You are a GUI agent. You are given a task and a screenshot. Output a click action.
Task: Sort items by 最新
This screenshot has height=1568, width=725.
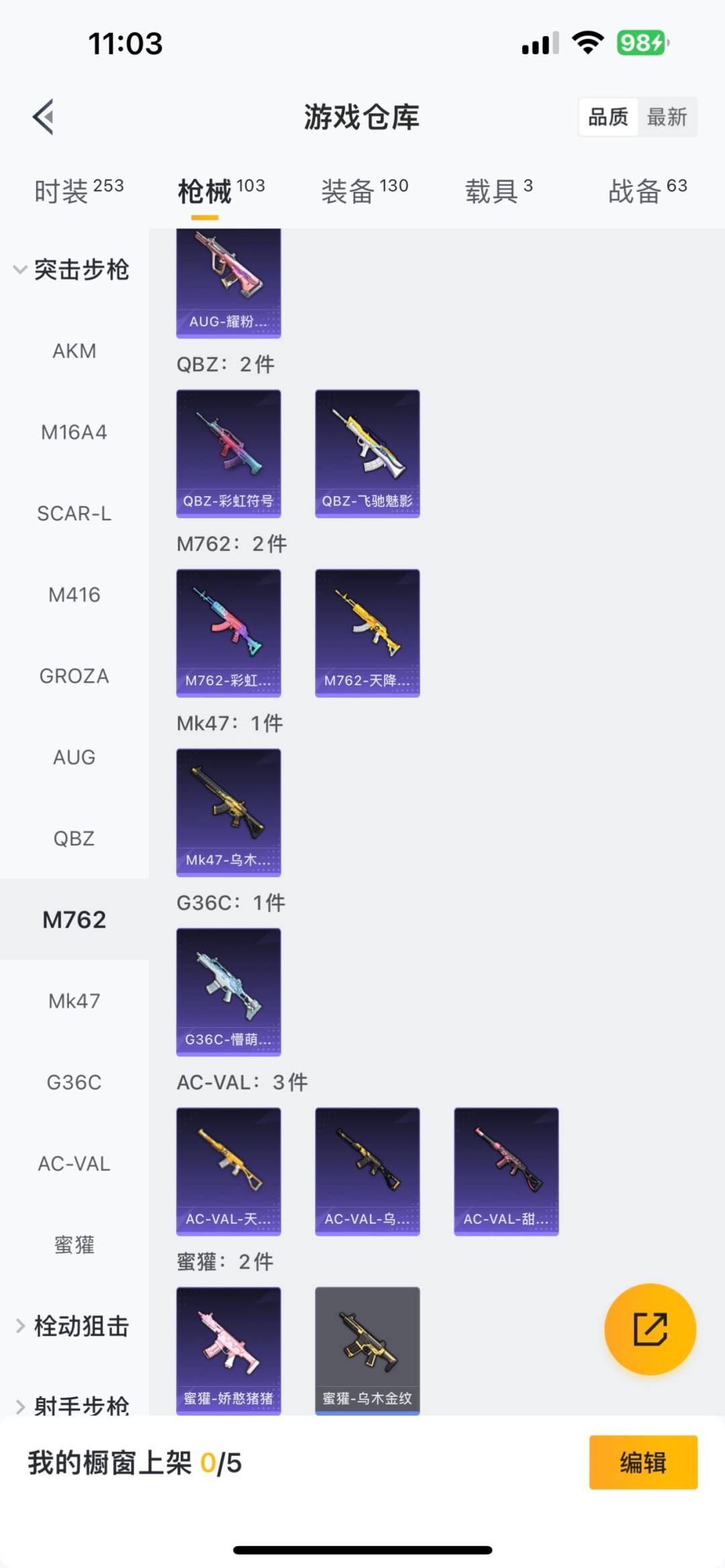[x=666, y=117]
